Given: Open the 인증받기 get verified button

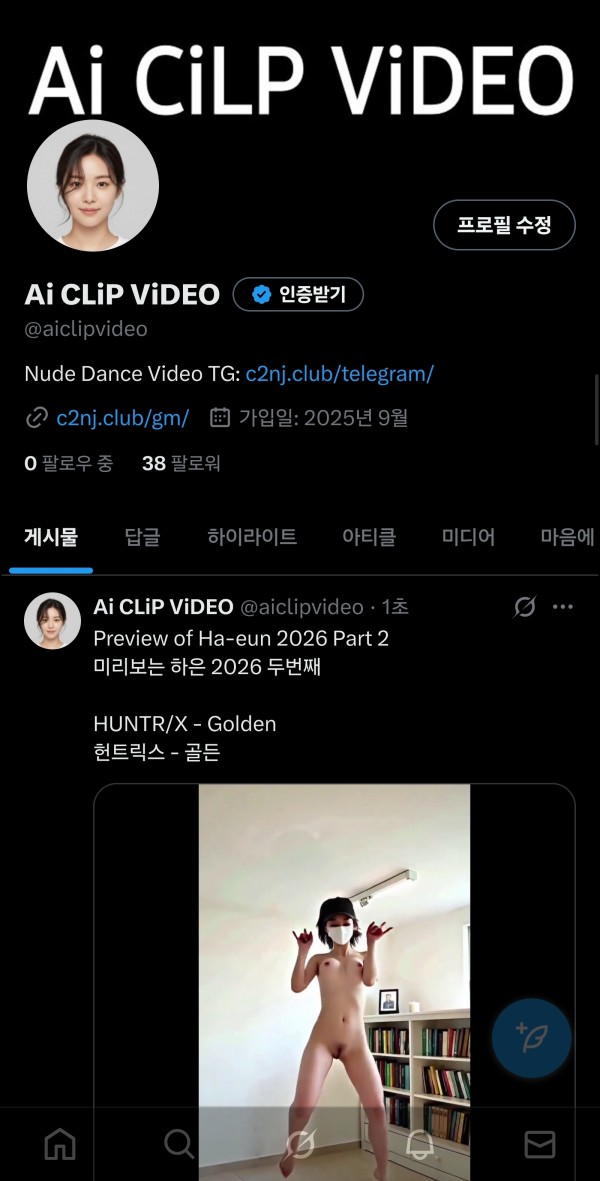Looking at the screenshot, I should click(298, 294).
